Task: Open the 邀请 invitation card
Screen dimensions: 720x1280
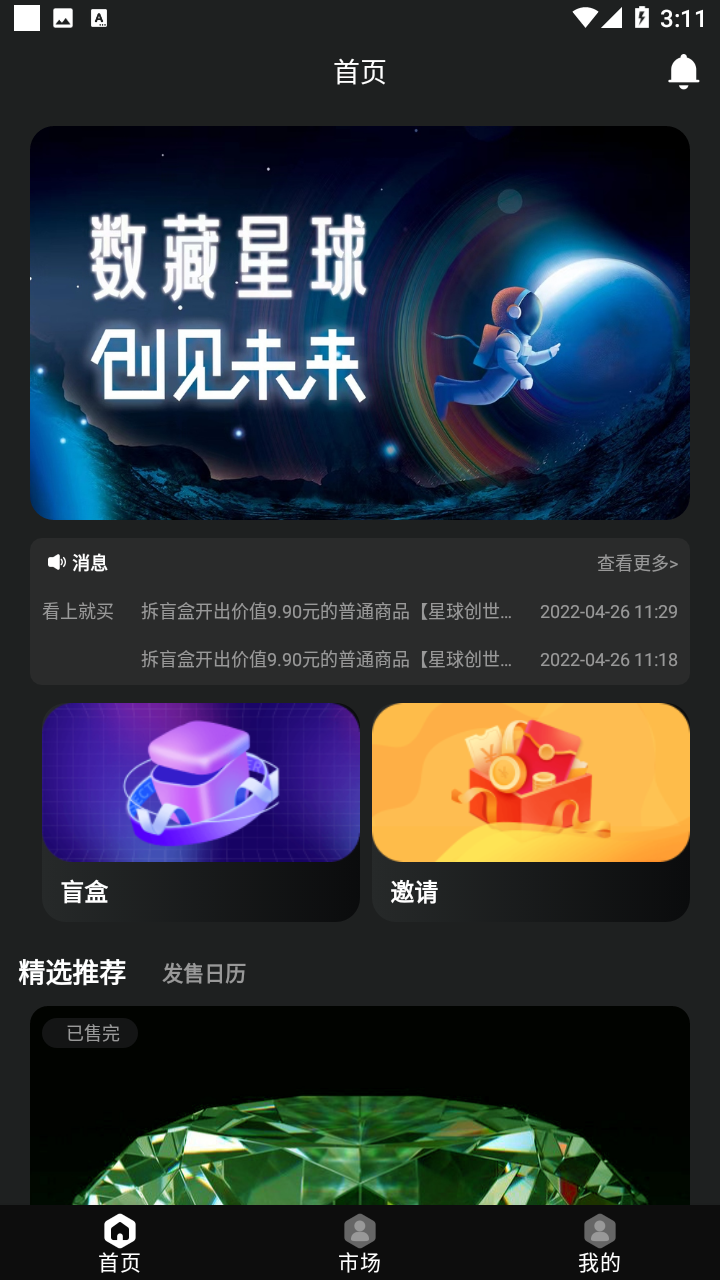Action: point(531,811)
